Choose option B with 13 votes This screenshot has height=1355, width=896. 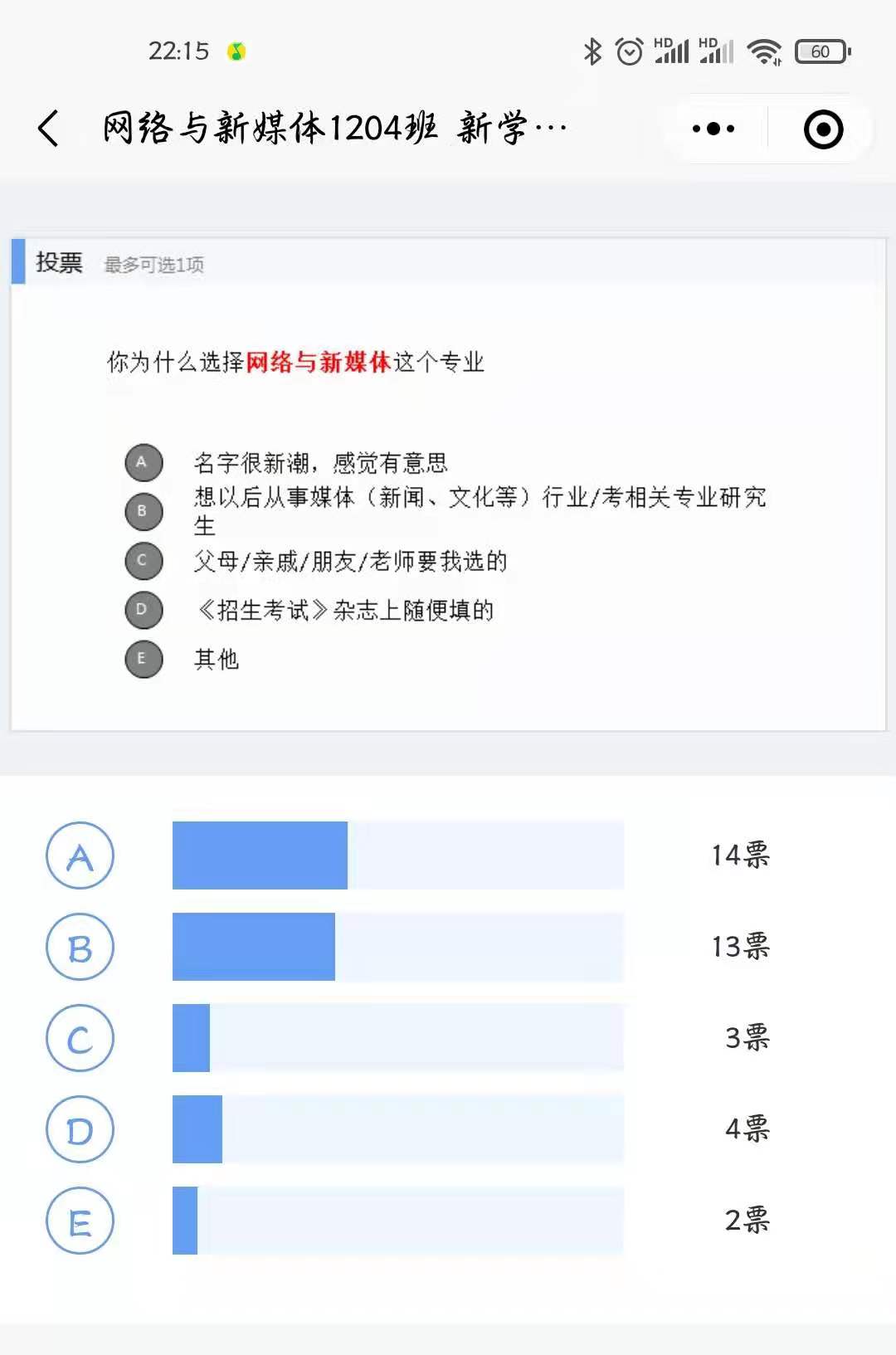(x=80, y=948)
